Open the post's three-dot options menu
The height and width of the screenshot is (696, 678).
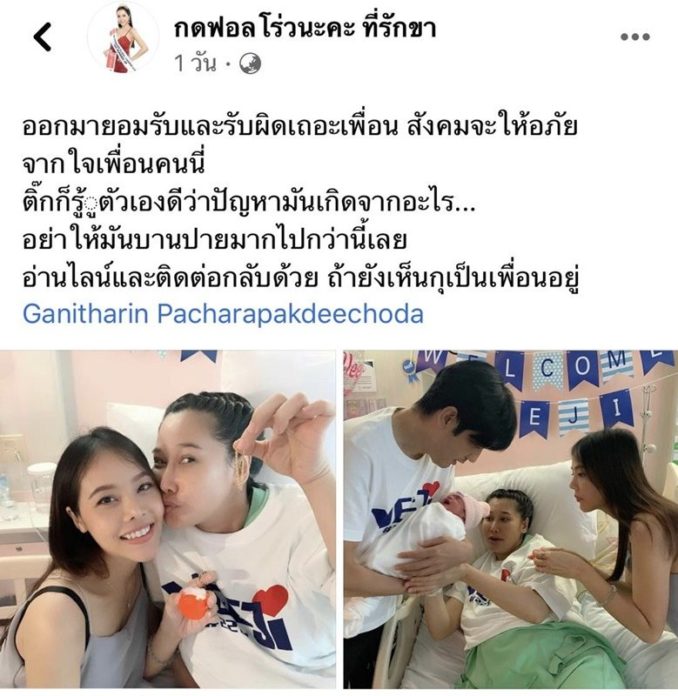[x=635, y=37]
